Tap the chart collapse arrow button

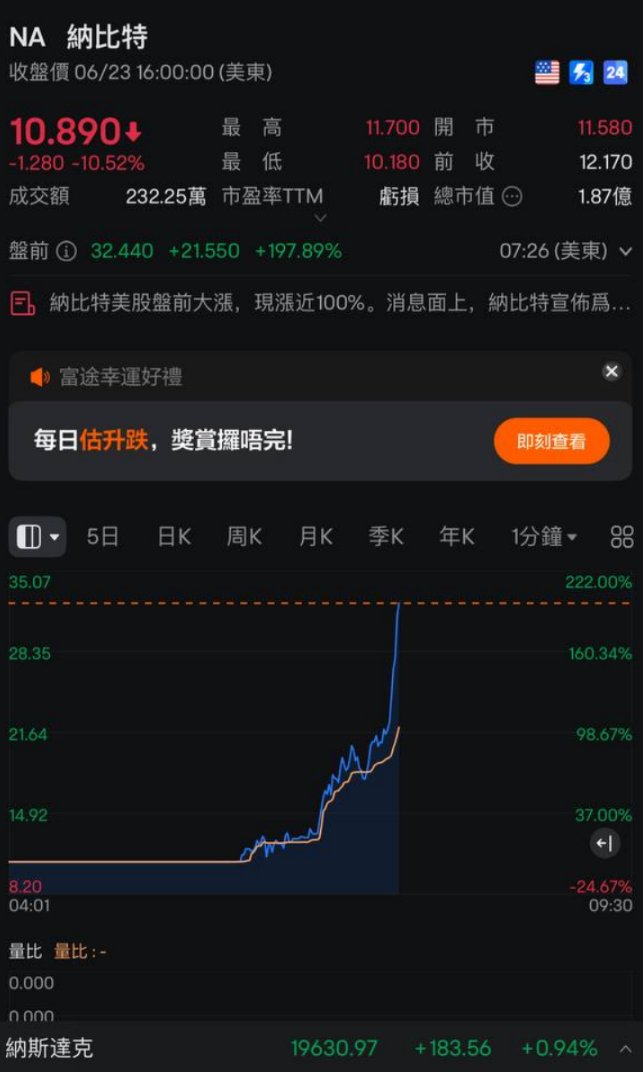click(604, 843)
